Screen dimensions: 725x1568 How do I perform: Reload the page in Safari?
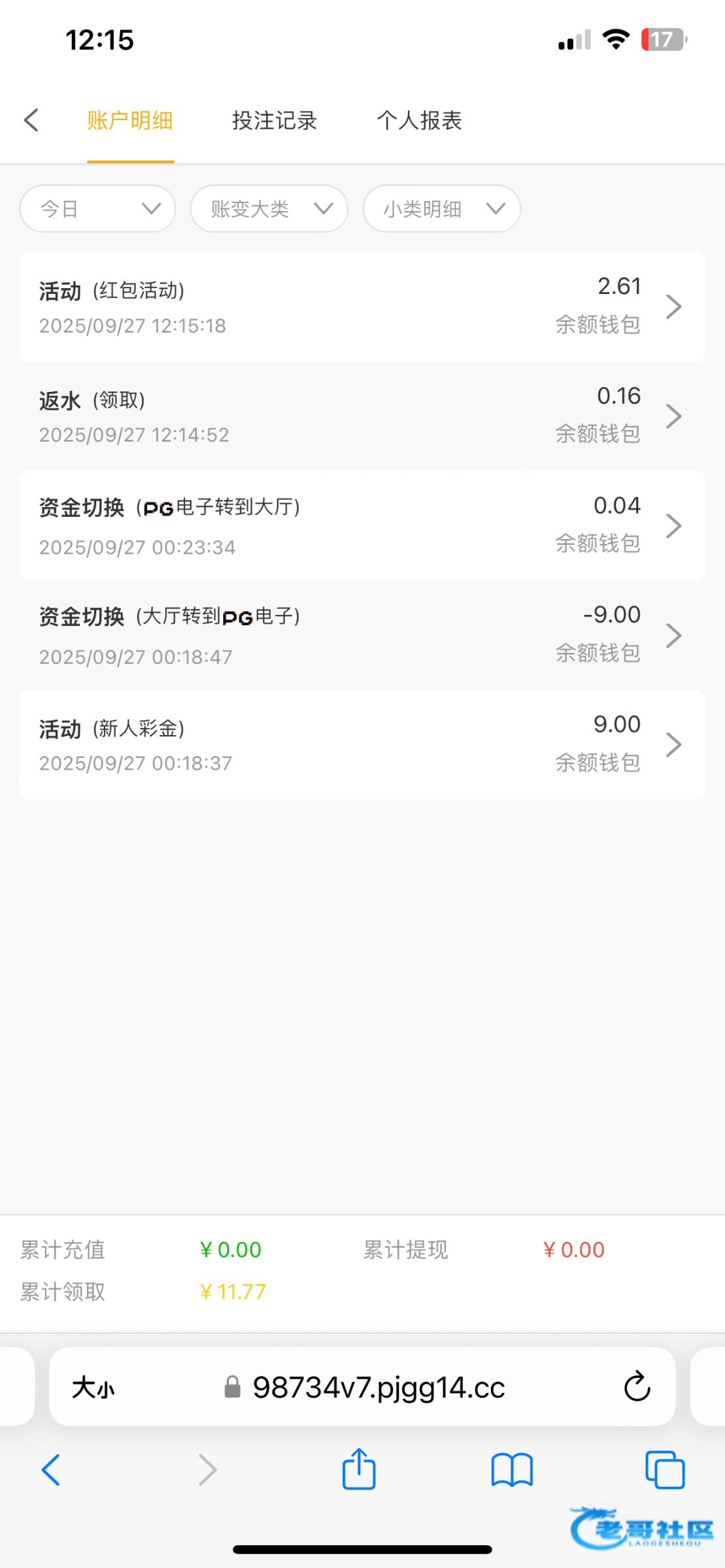(637, 1387)
